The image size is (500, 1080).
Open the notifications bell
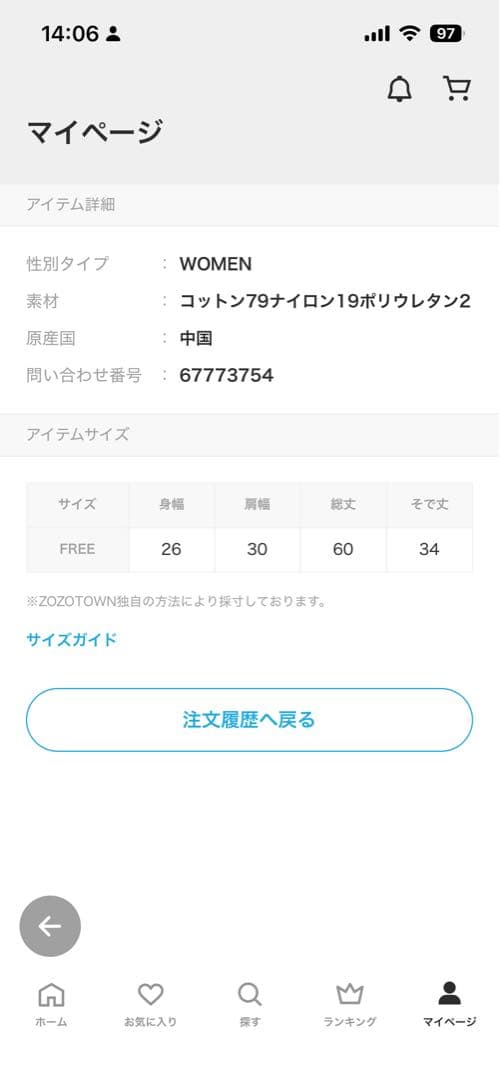click(x=399, y=90)
